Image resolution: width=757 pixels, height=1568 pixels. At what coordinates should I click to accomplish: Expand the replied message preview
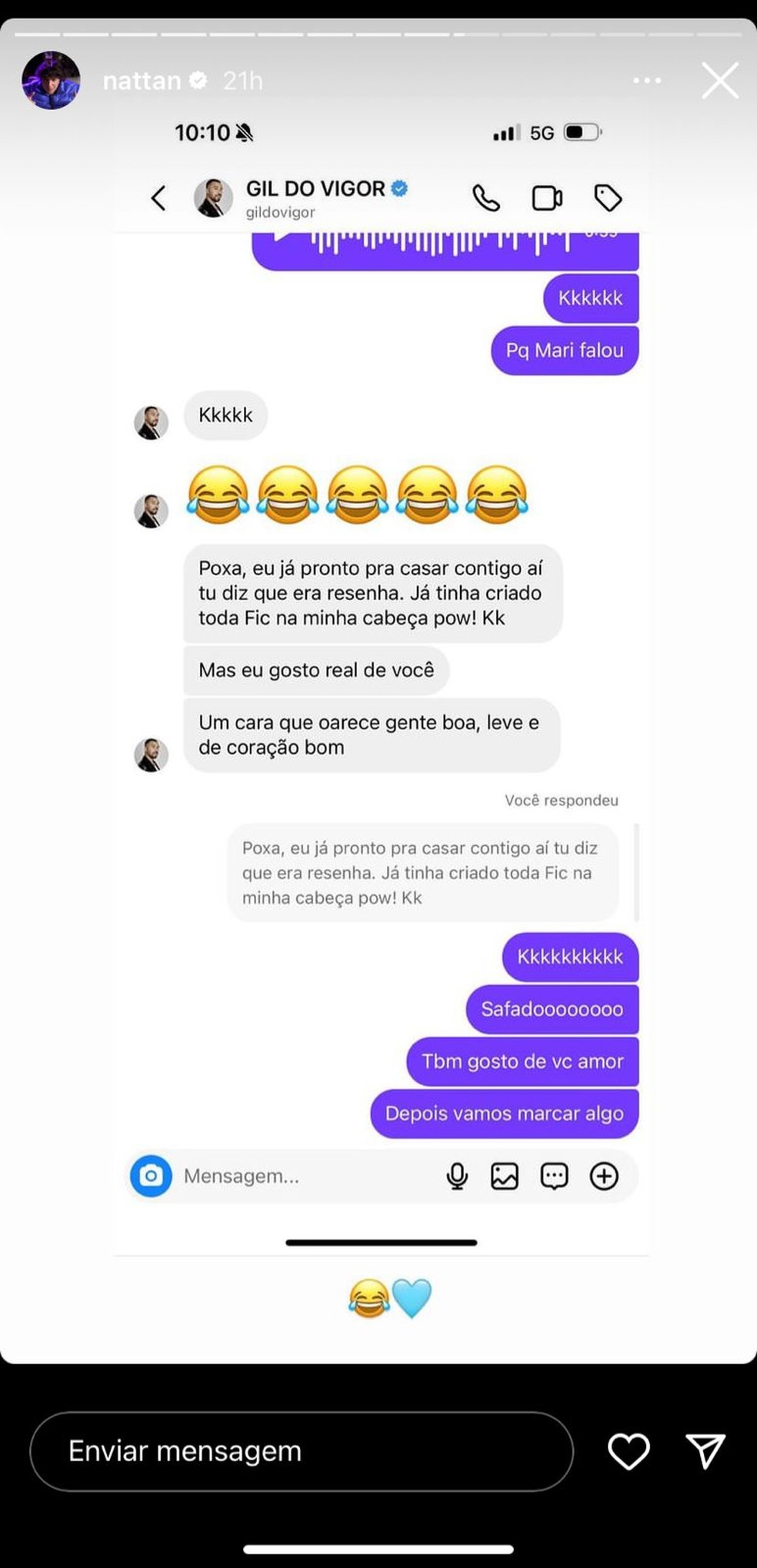click(422, 872)
